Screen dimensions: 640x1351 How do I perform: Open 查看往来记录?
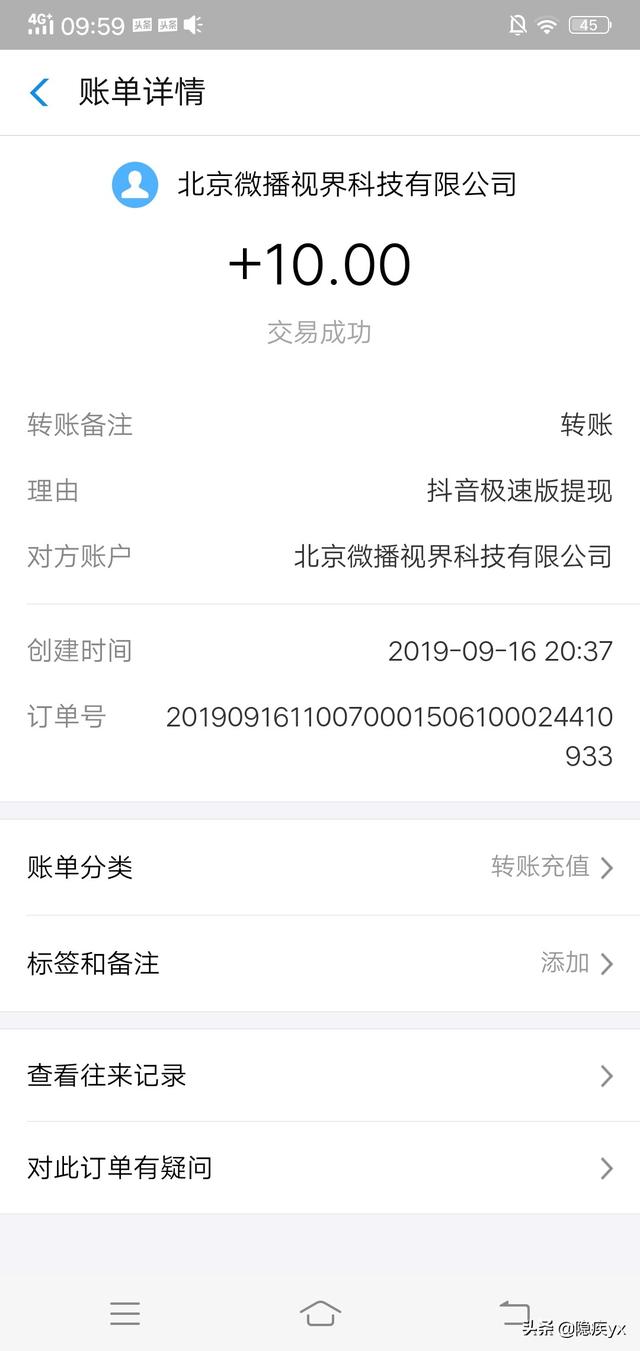click(x=320, y=1075)
